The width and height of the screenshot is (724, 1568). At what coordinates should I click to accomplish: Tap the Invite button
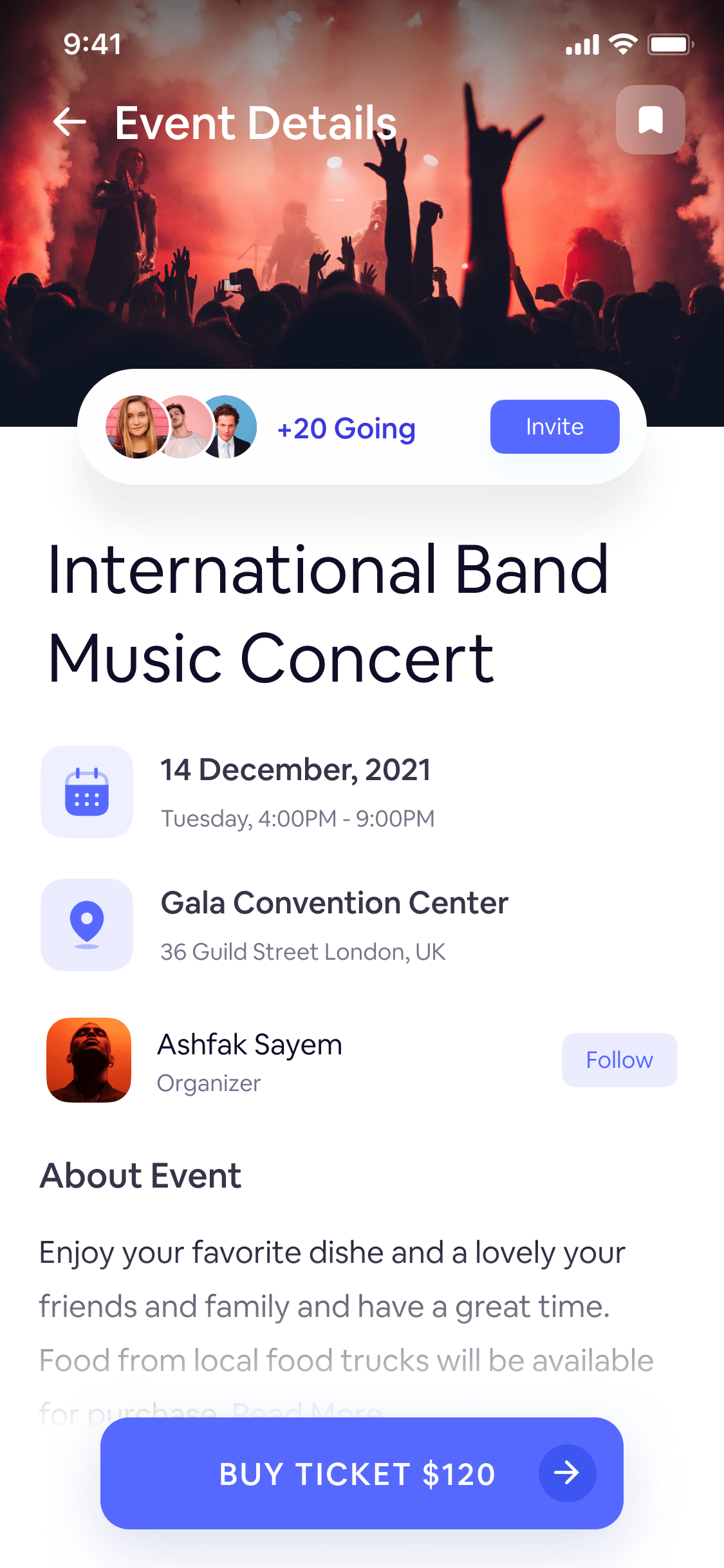[x=555, y=427]
